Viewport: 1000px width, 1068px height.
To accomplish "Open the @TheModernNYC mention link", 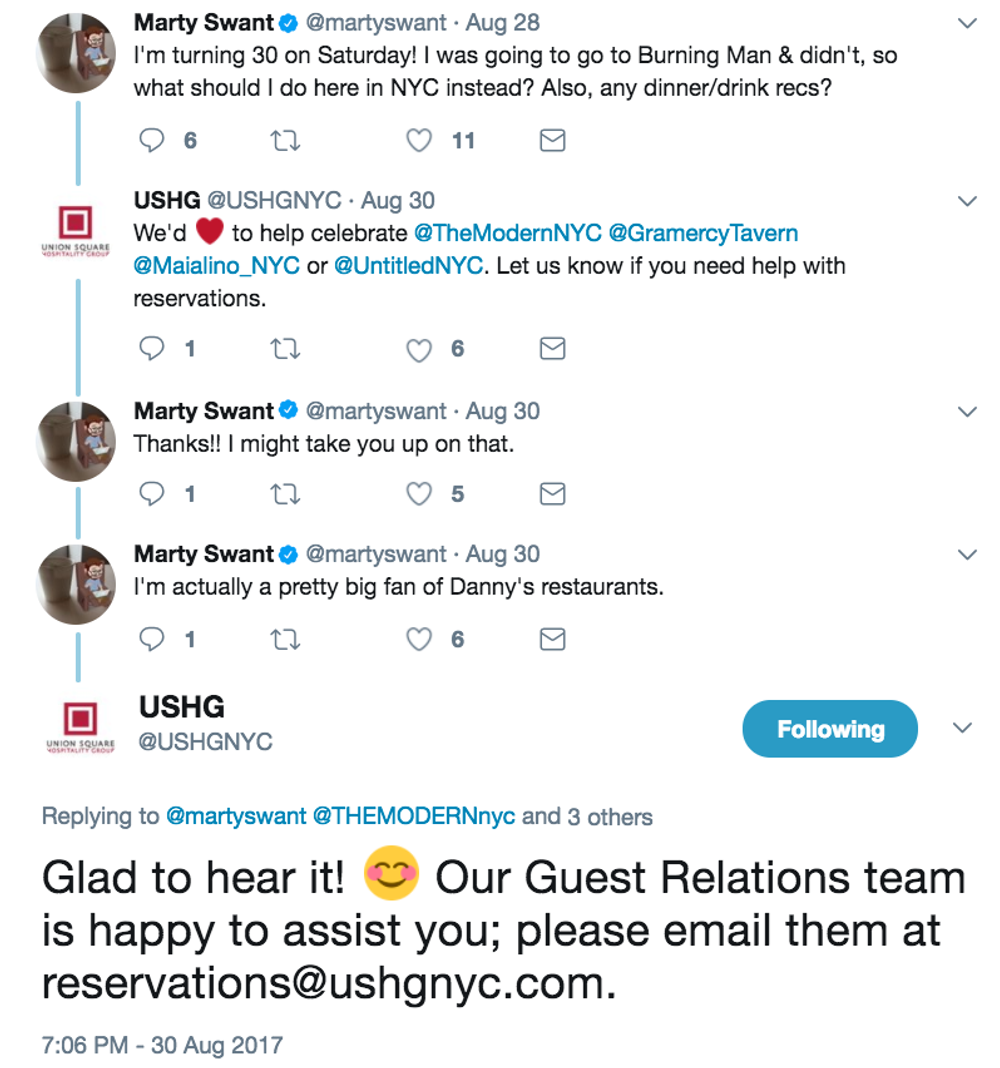I will click(508, 233).
